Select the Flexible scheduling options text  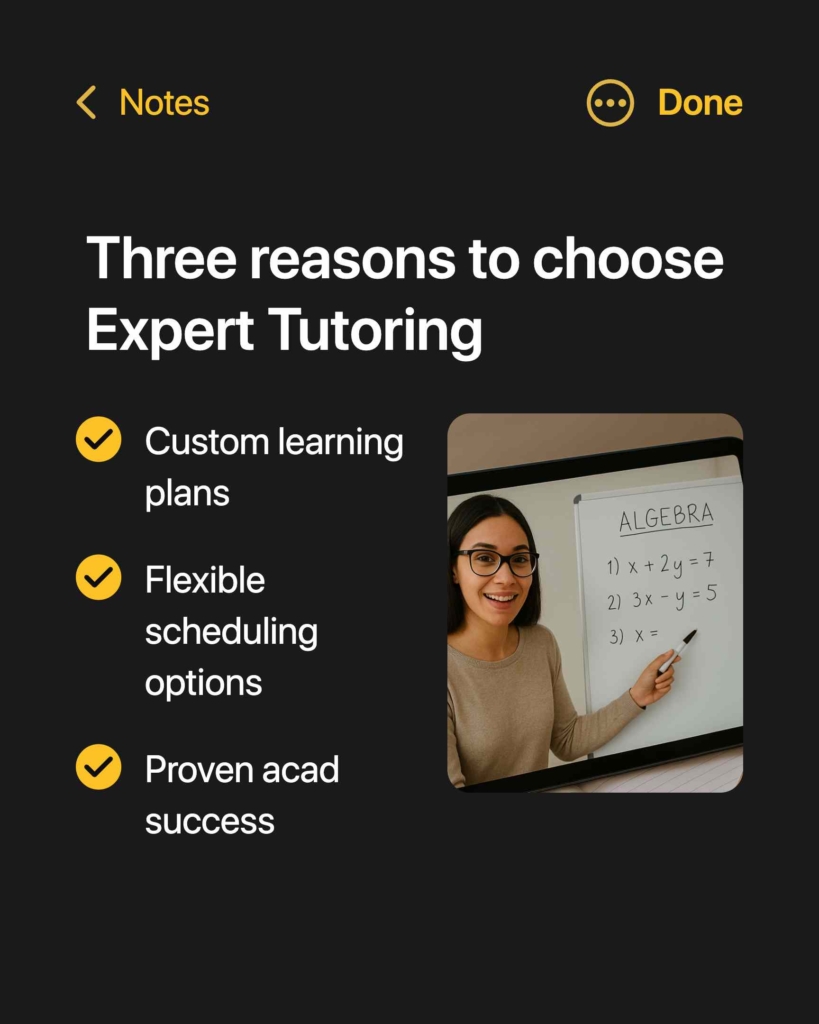point(230,630)
